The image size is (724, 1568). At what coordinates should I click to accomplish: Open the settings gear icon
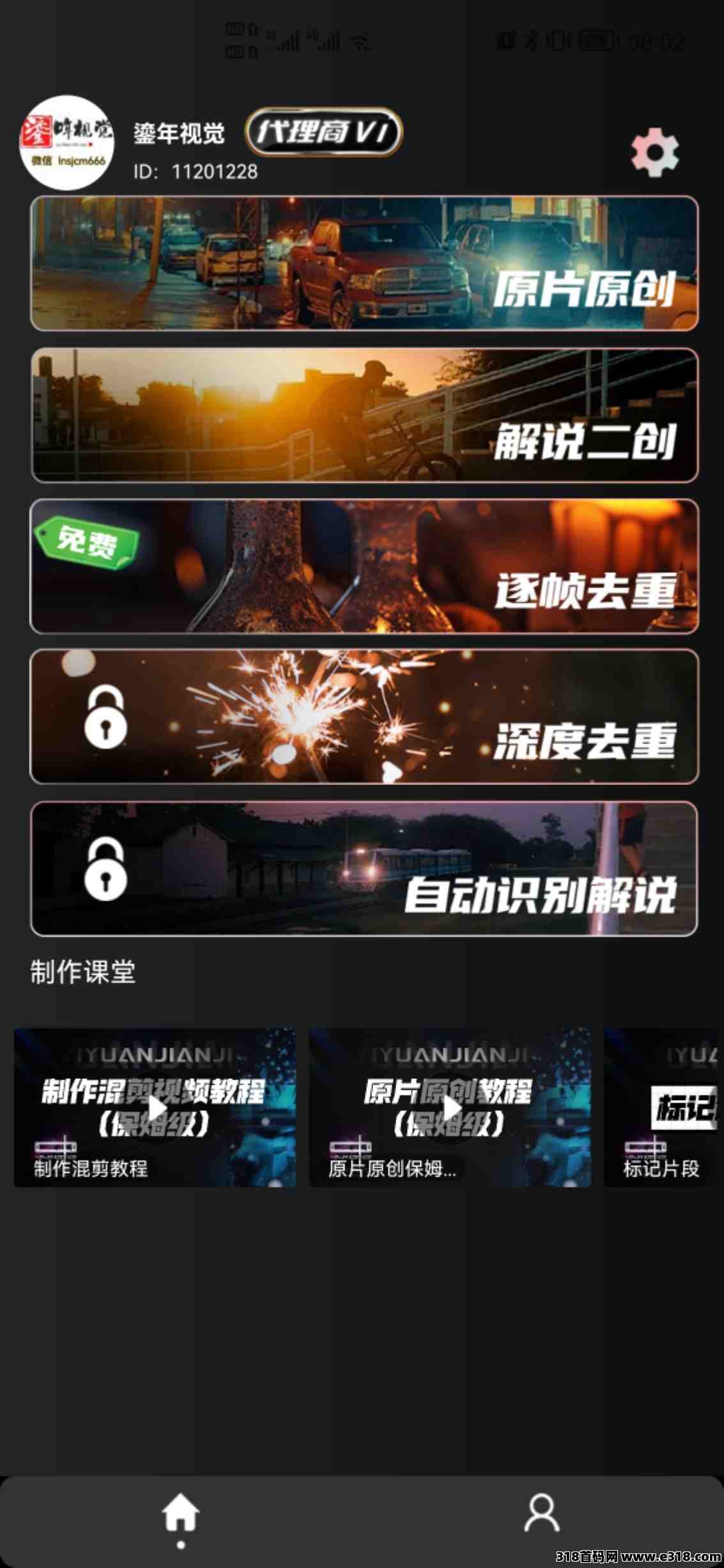tap(655, 152)
